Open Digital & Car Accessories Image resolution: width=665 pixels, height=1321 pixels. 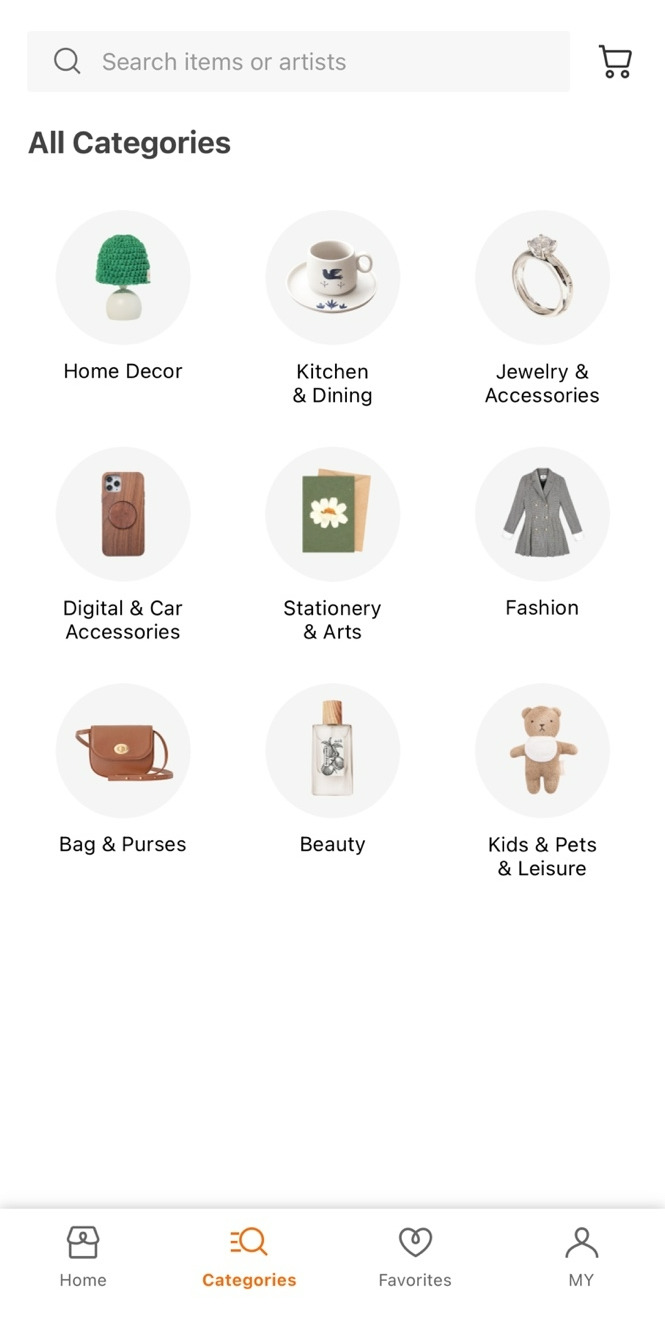(123, 545)
